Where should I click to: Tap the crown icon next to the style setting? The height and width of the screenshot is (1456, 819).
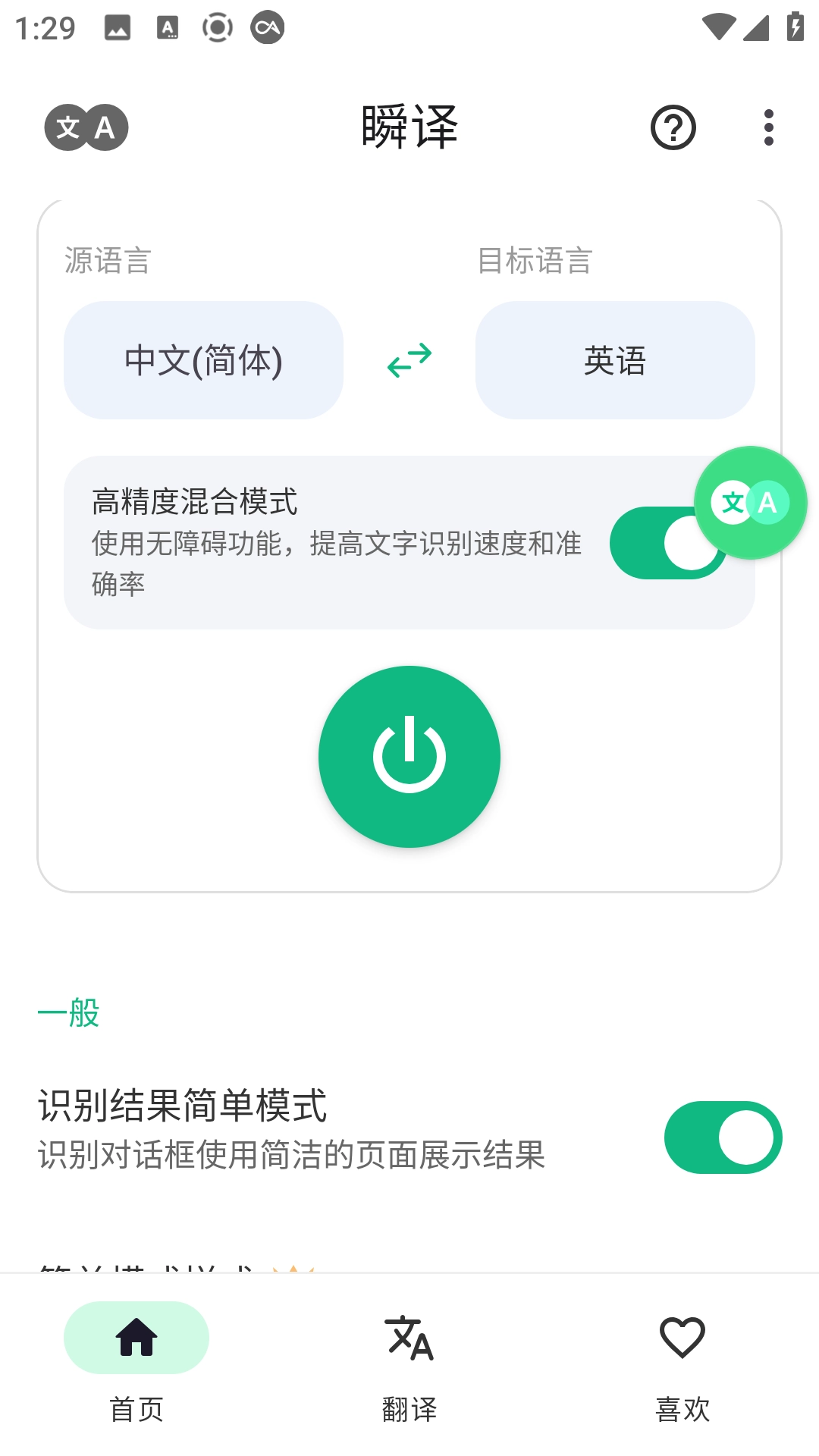click(292, 1266)
